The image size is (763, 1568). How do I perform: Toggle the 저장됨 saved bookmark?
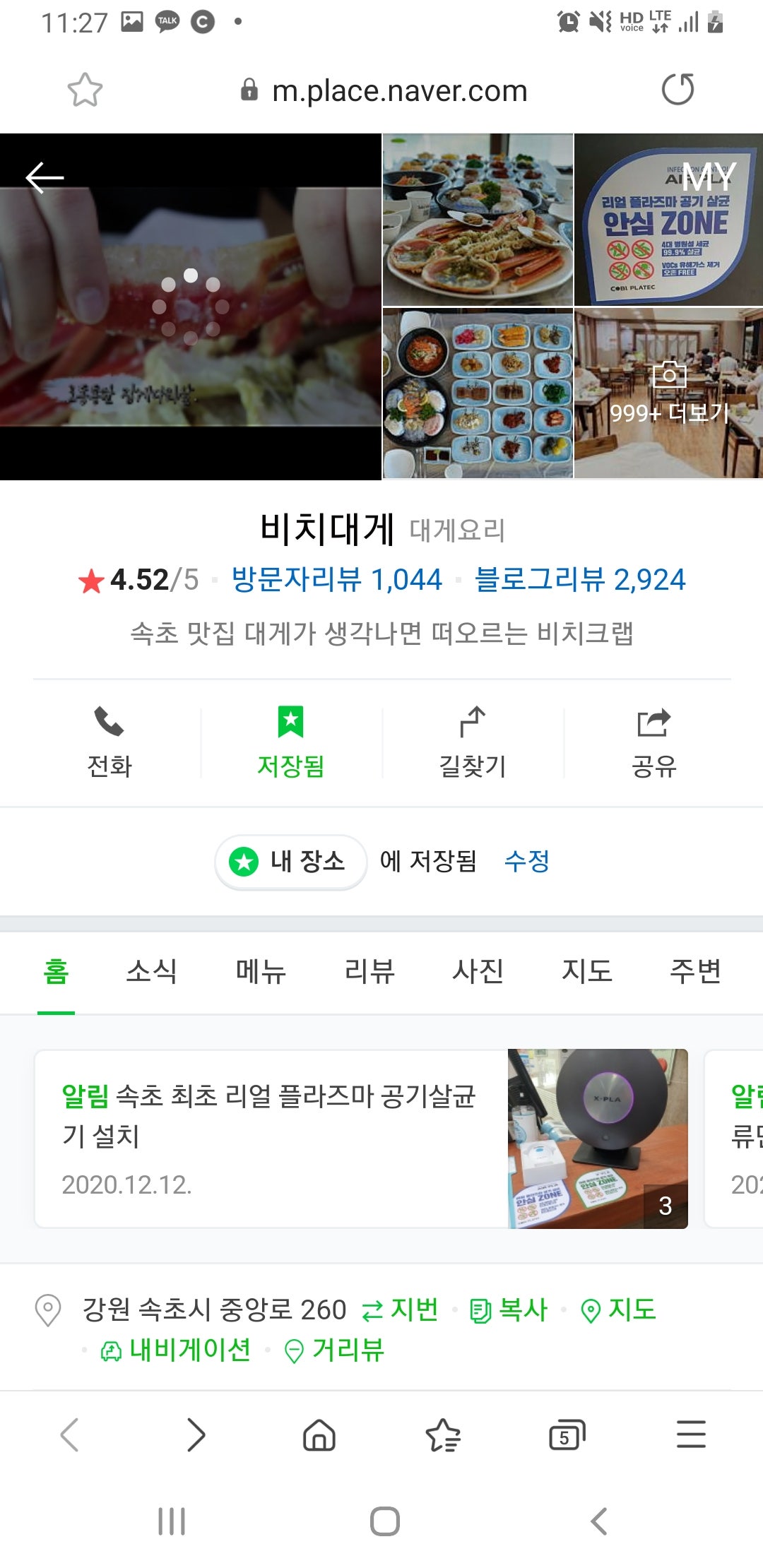(290, 742)
